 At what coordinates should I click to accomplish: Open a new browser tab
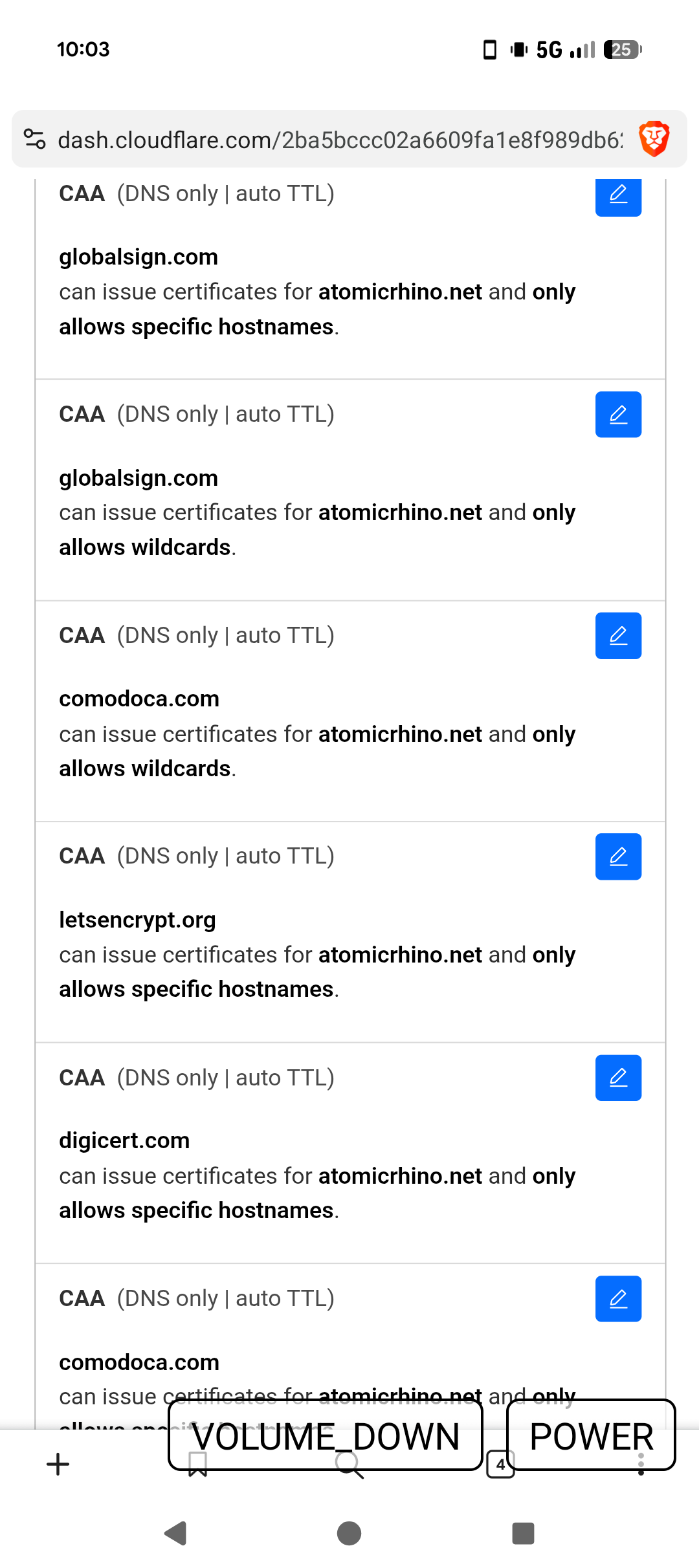pos(58,1464)
